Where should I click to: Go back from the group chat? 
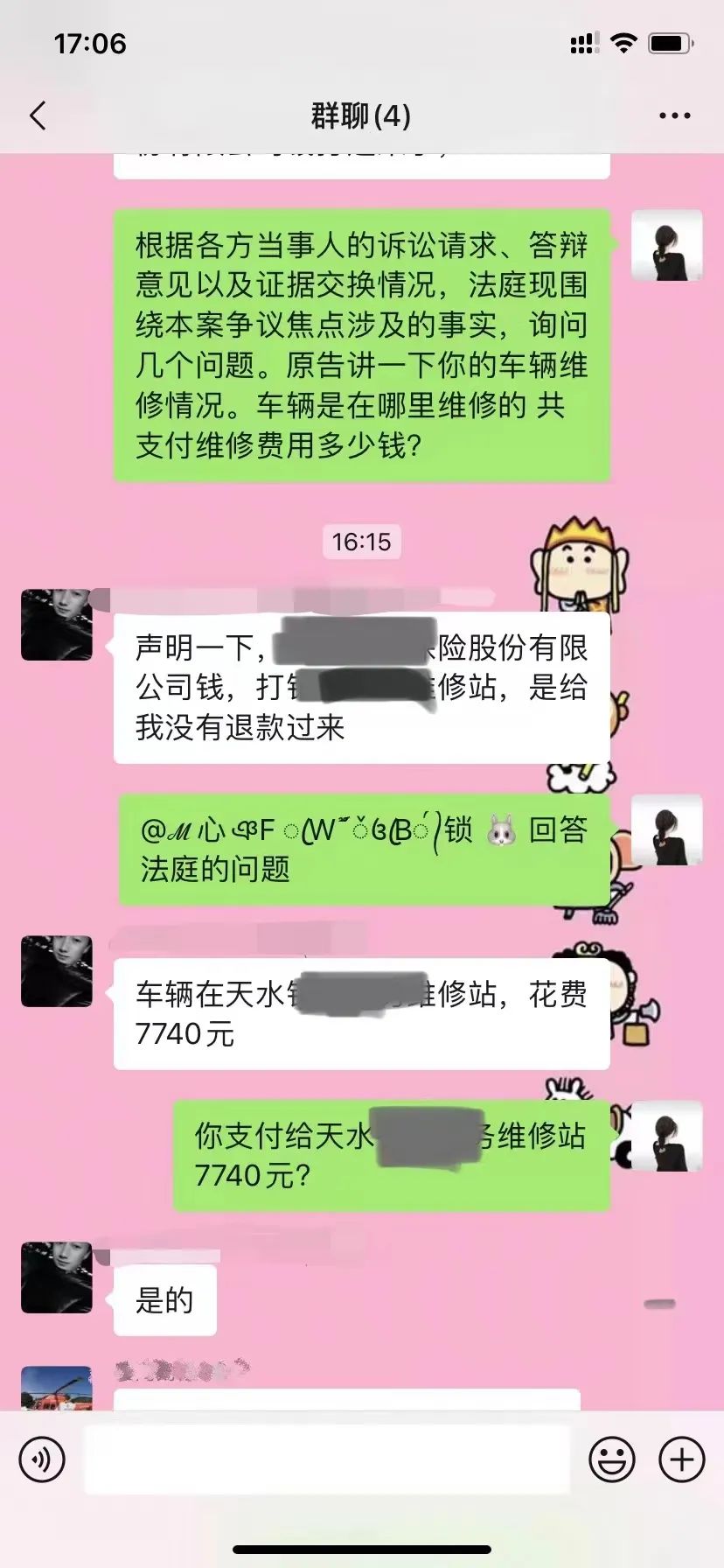click(38, 115)
